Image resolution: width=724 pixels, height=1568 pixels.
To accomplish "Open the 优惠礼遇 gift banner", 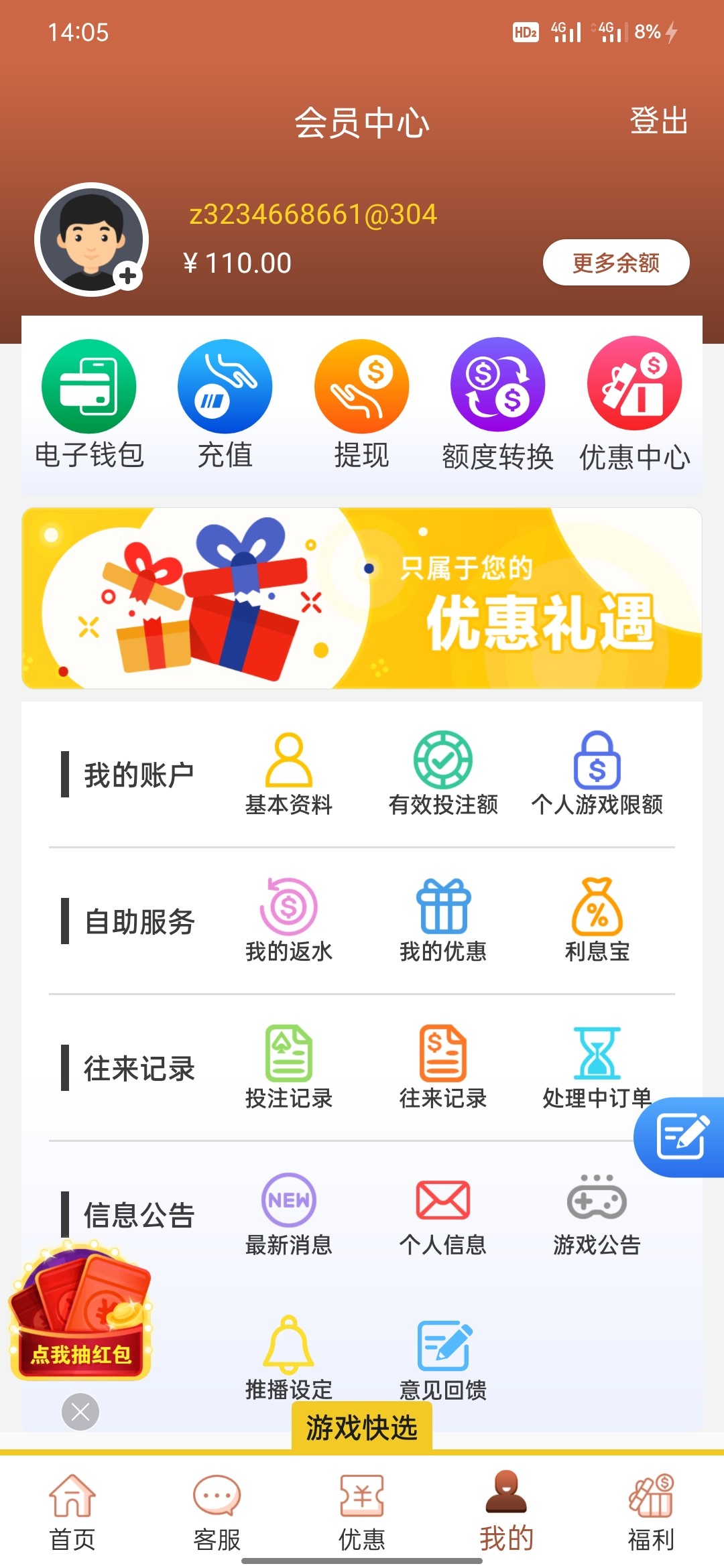I will point(362,598).
